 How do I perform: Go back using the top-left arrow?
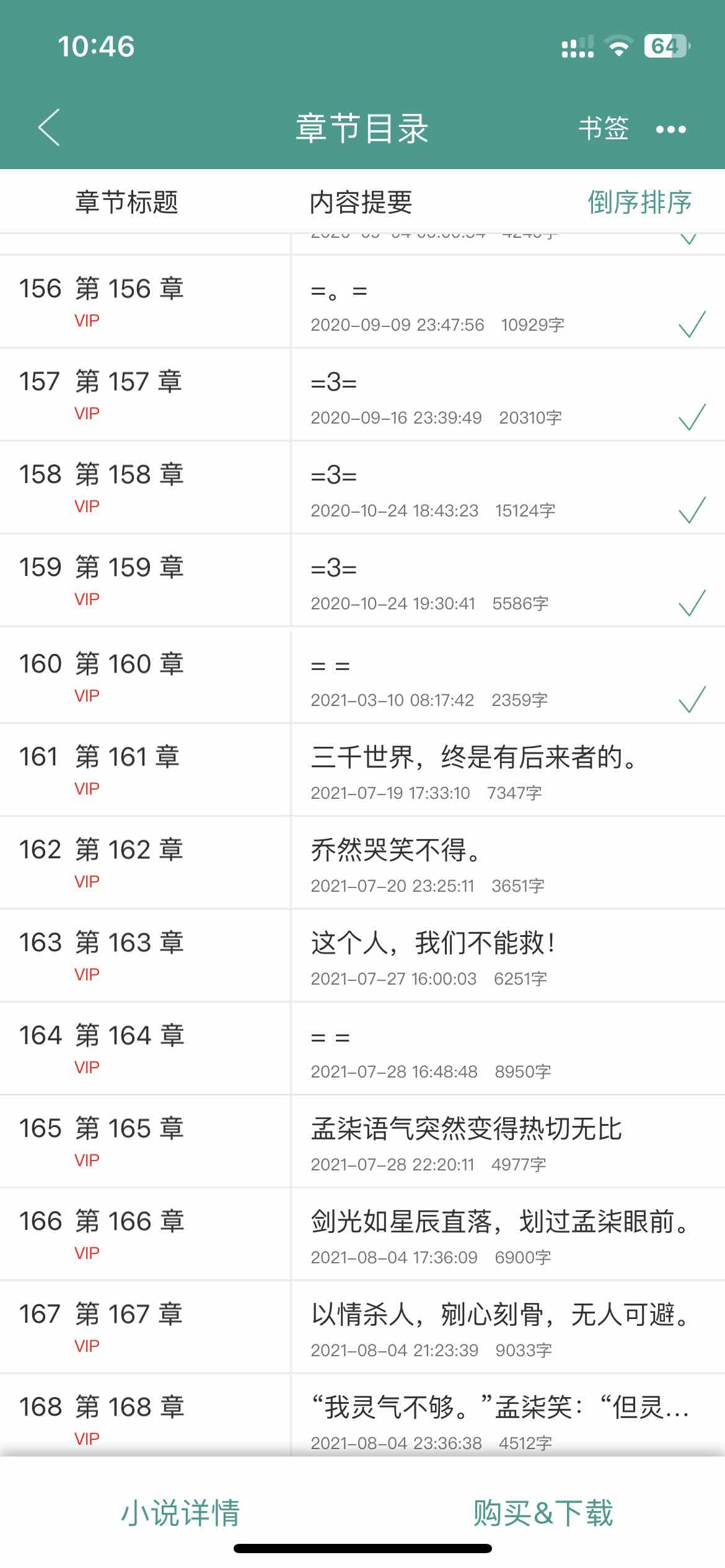(49, 128)
